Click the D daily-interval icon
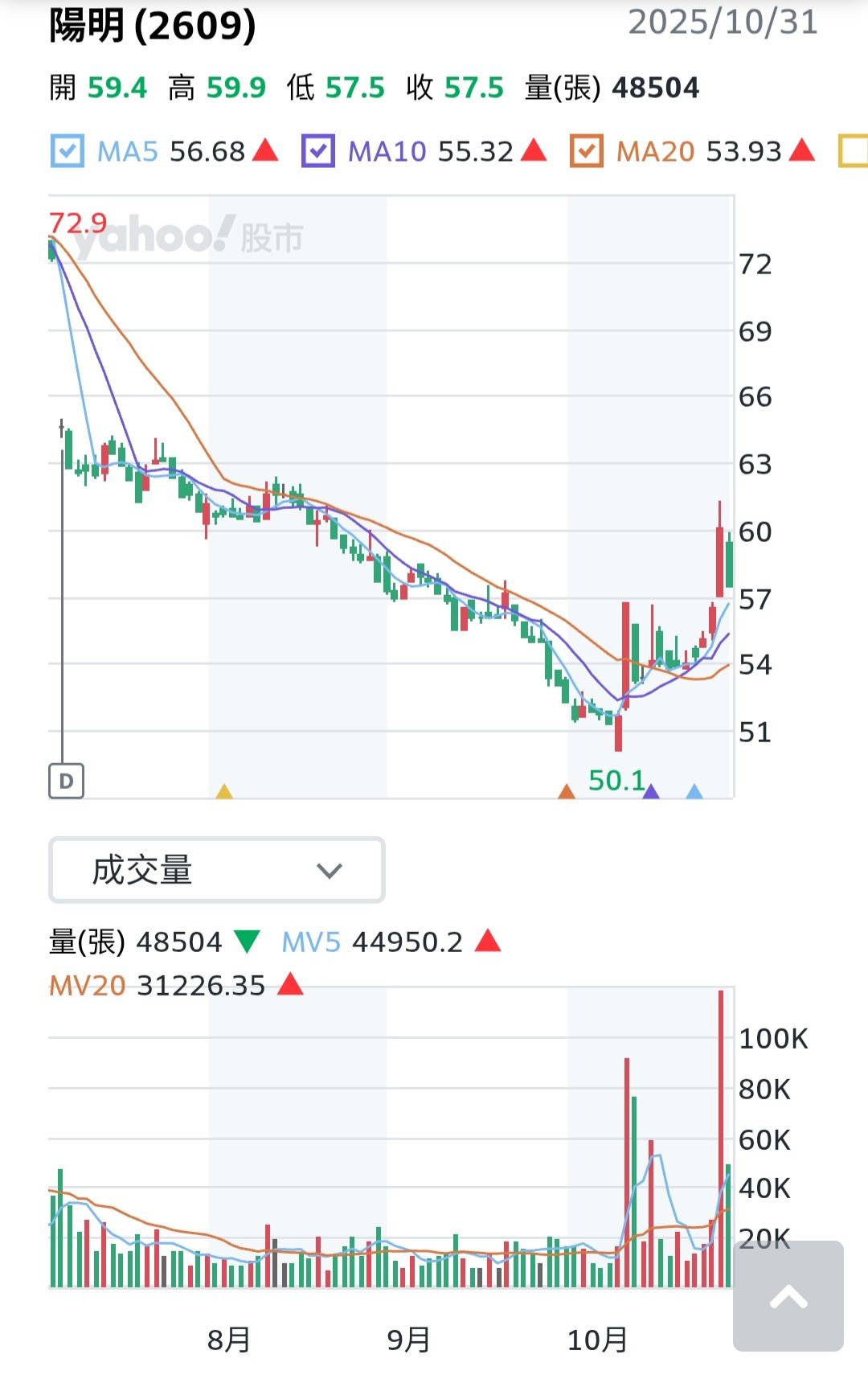Image resolution: width=868 pixels, height=1375 pixels. coord(68,780)
